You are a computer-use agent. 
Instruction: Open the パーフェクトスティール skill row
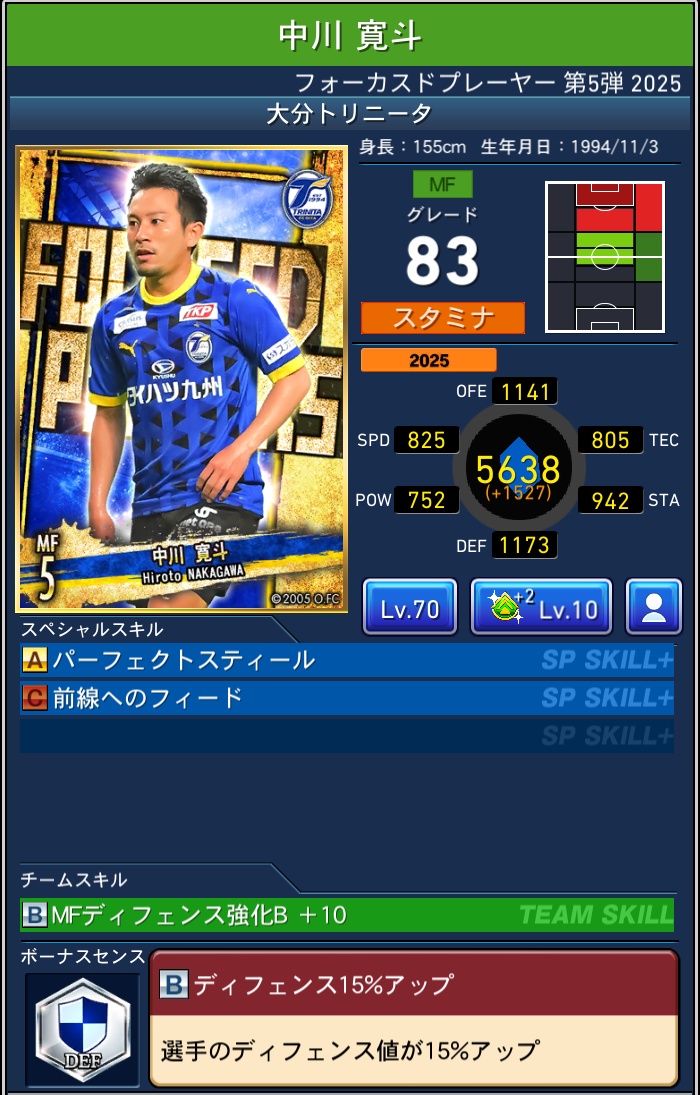tap(347, 660)
